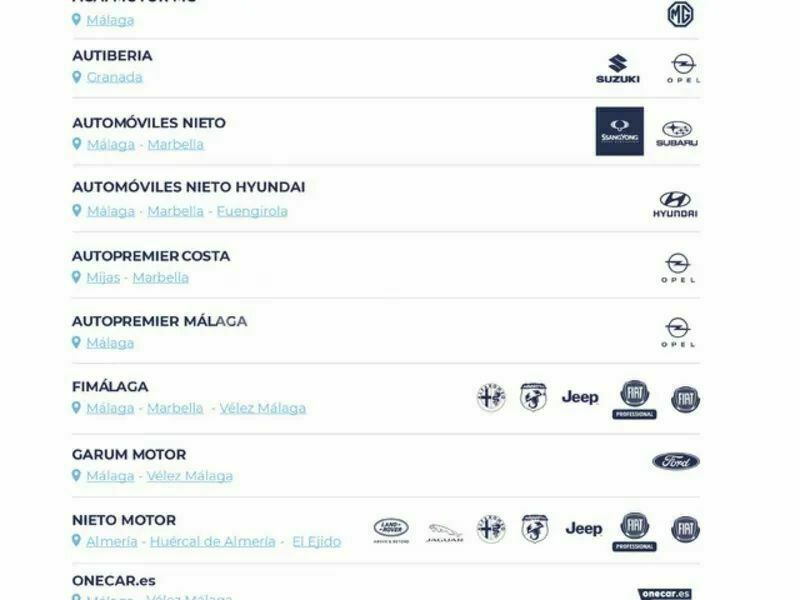Open Málaga location under Garum Motor

click(110, 476)
